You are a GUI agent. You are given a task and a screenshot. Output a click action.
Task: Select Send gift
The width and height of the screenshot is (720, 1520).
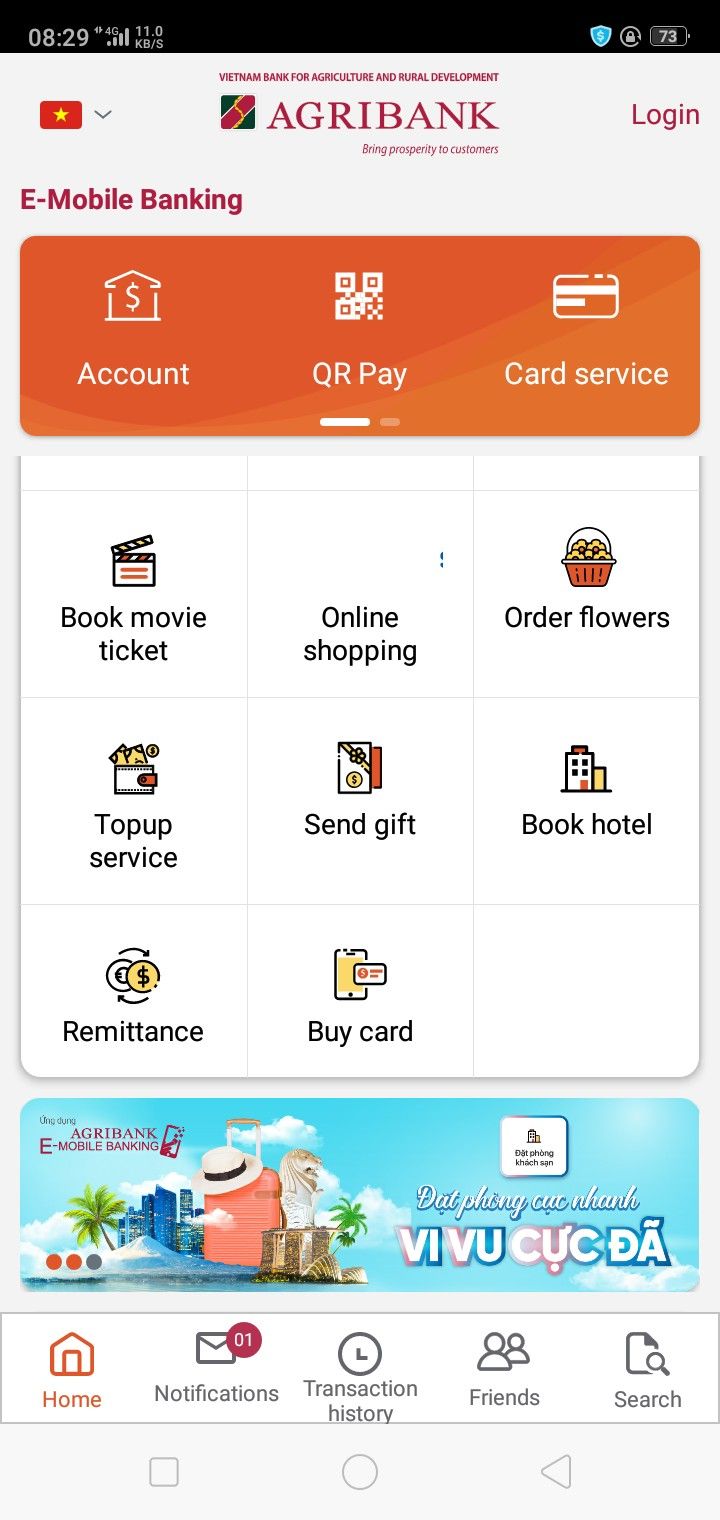click(360, 801)
